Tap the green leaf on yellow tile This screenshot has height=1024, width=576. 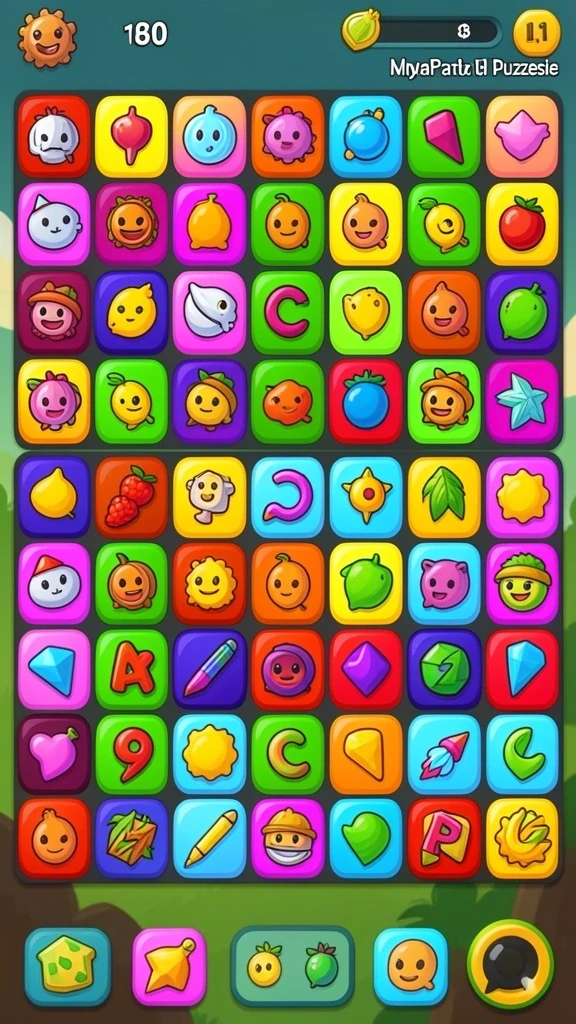click(x=444, y=497)
